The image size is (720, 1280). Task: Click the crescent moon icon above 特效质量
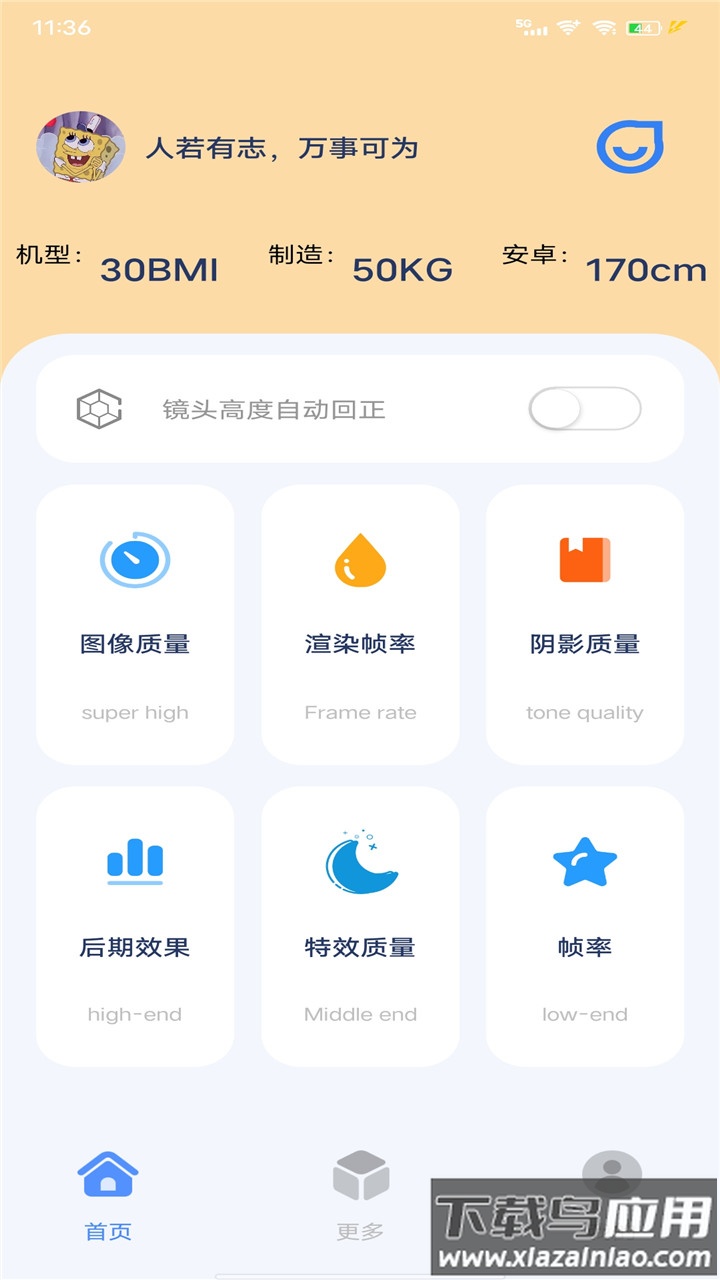pyautogui.click(x=360, y=858)
